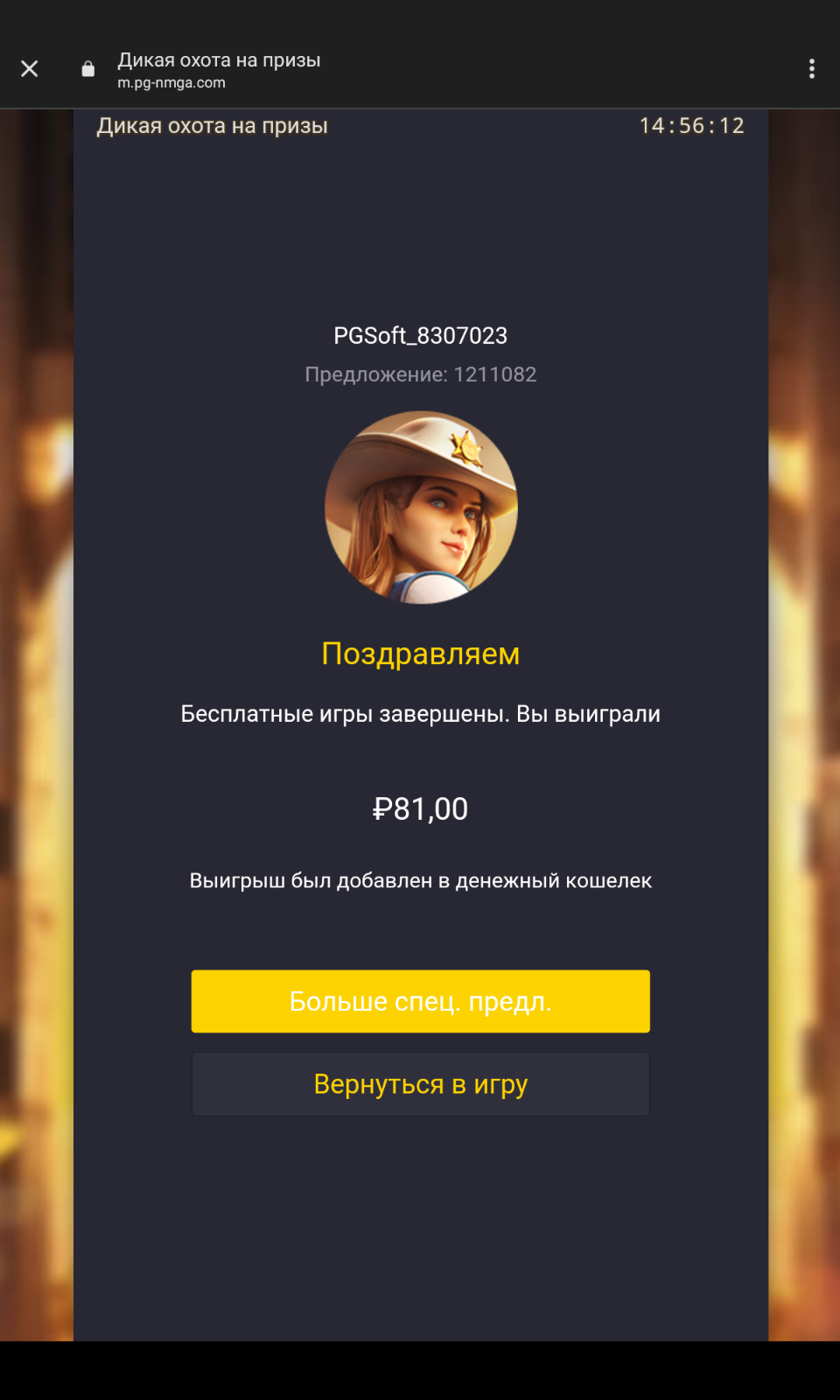Viewport: 840px width, 1400px height.
Task: Select Вернуться в игру
Action: 420,1085
